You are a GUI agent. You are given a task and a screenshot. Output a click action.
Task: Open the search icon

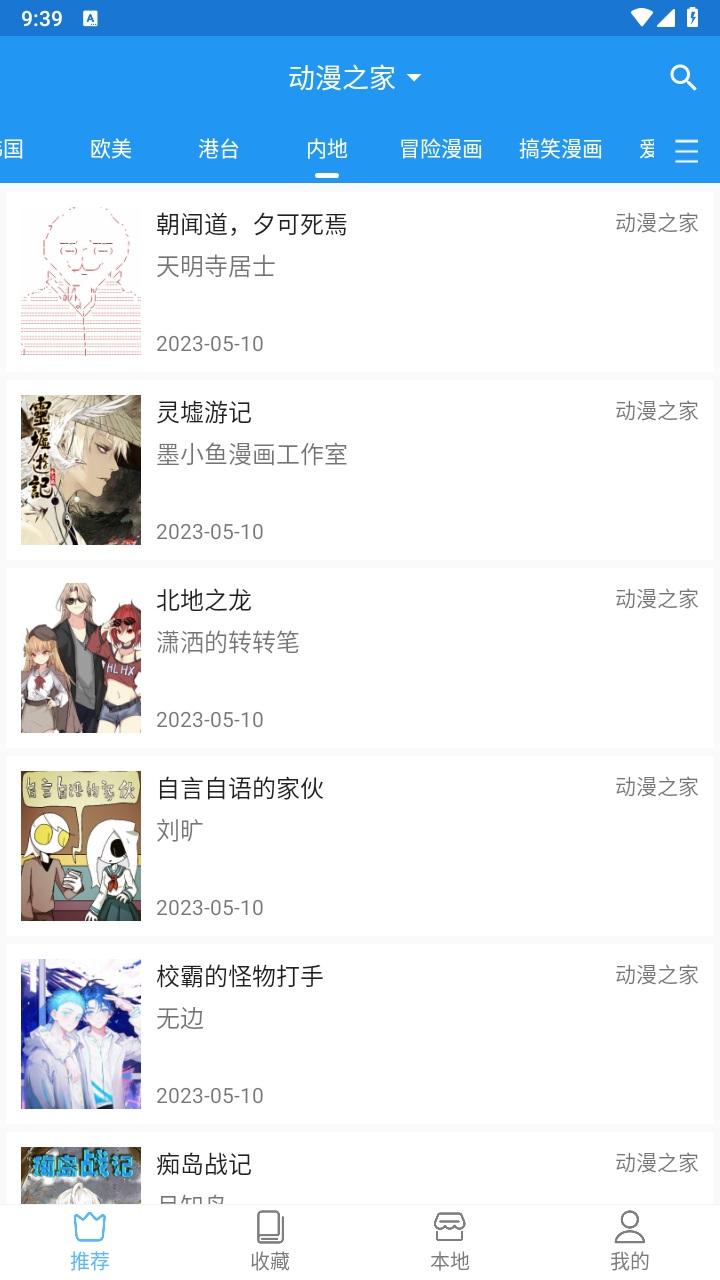pyautogui.click(x=683, y=77)
